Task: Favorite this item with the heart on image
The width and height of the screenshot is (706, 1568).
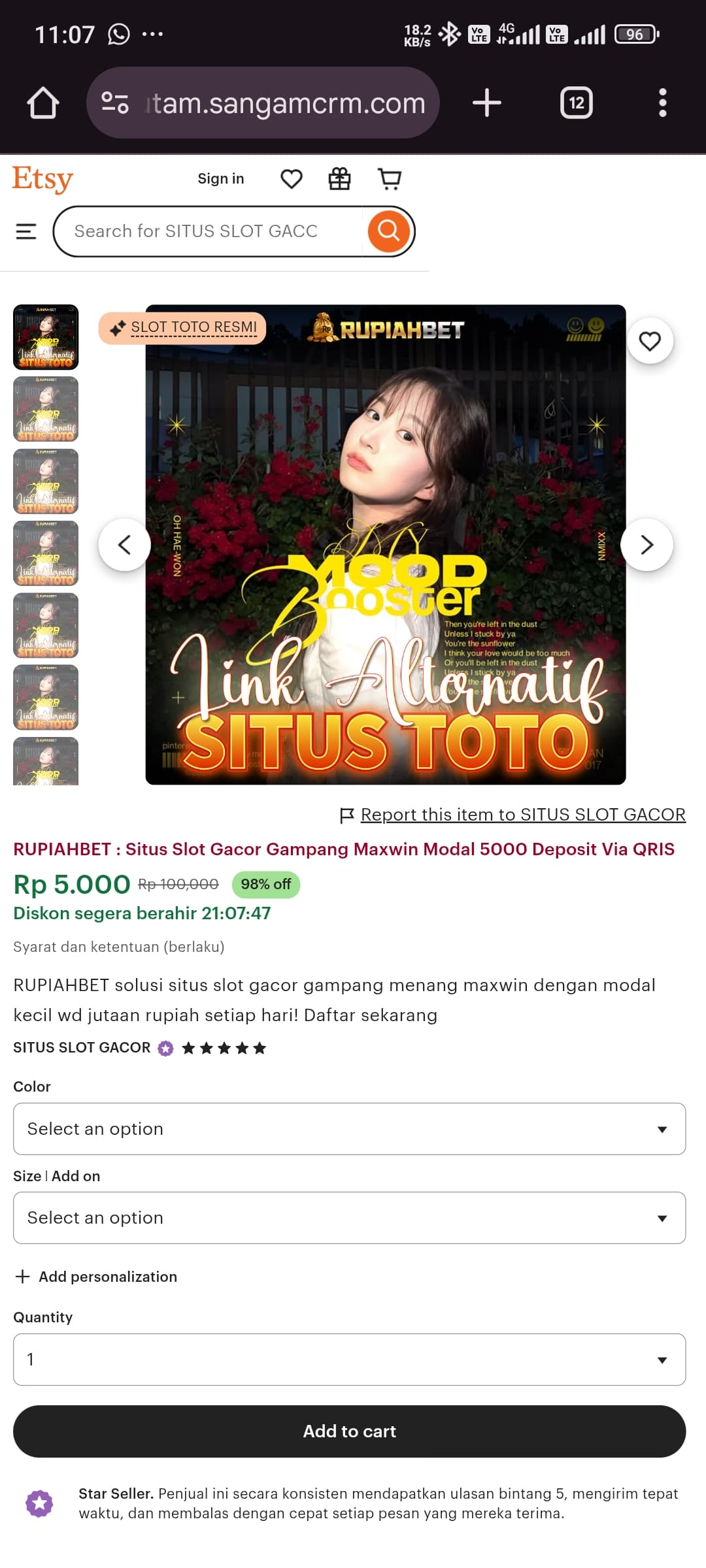Action: pyautogui.click(x=650, y=341)
